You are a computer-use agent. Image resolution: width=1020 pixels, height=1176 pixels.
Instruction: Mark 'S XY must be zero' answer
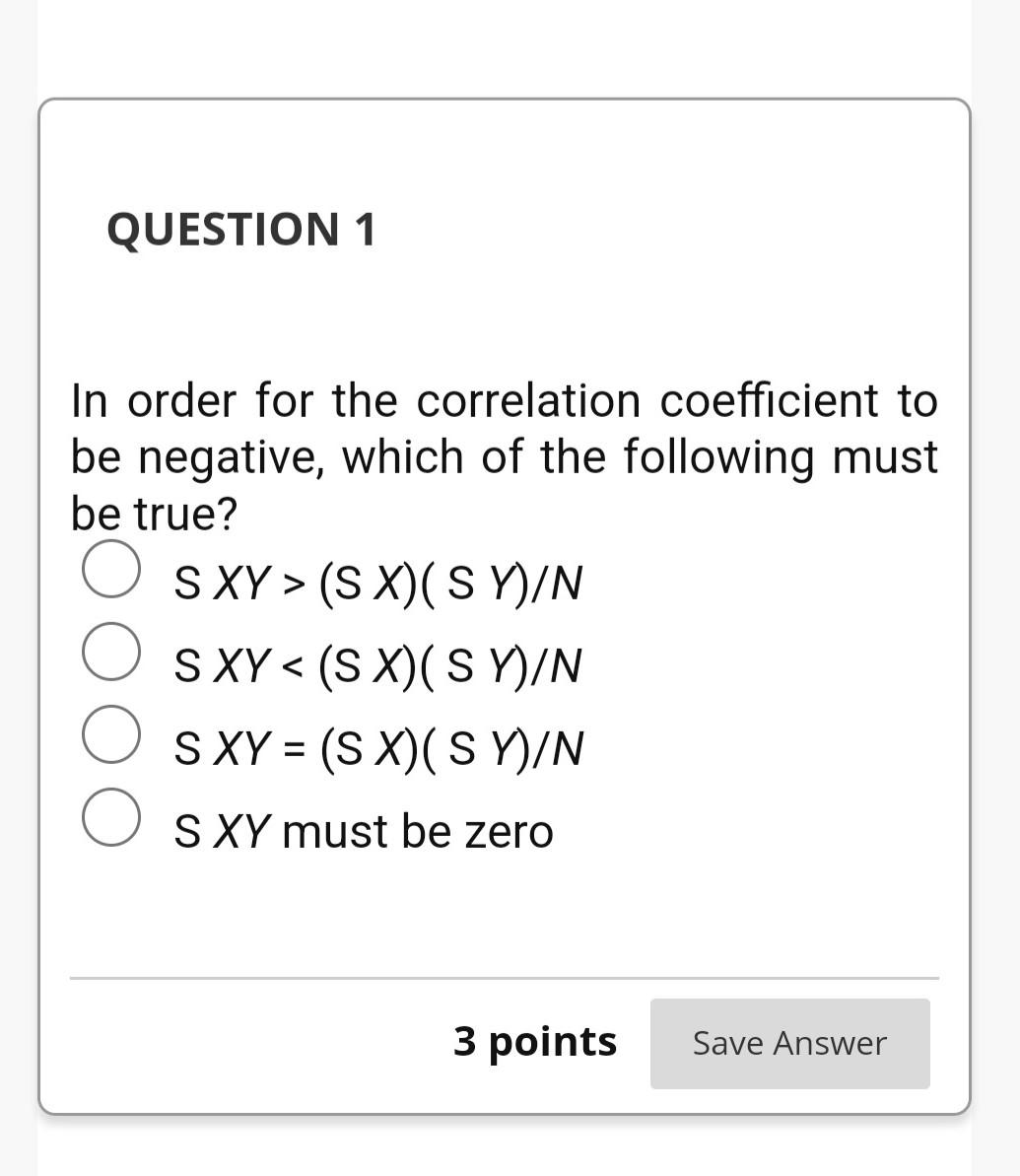click(110, 817)
